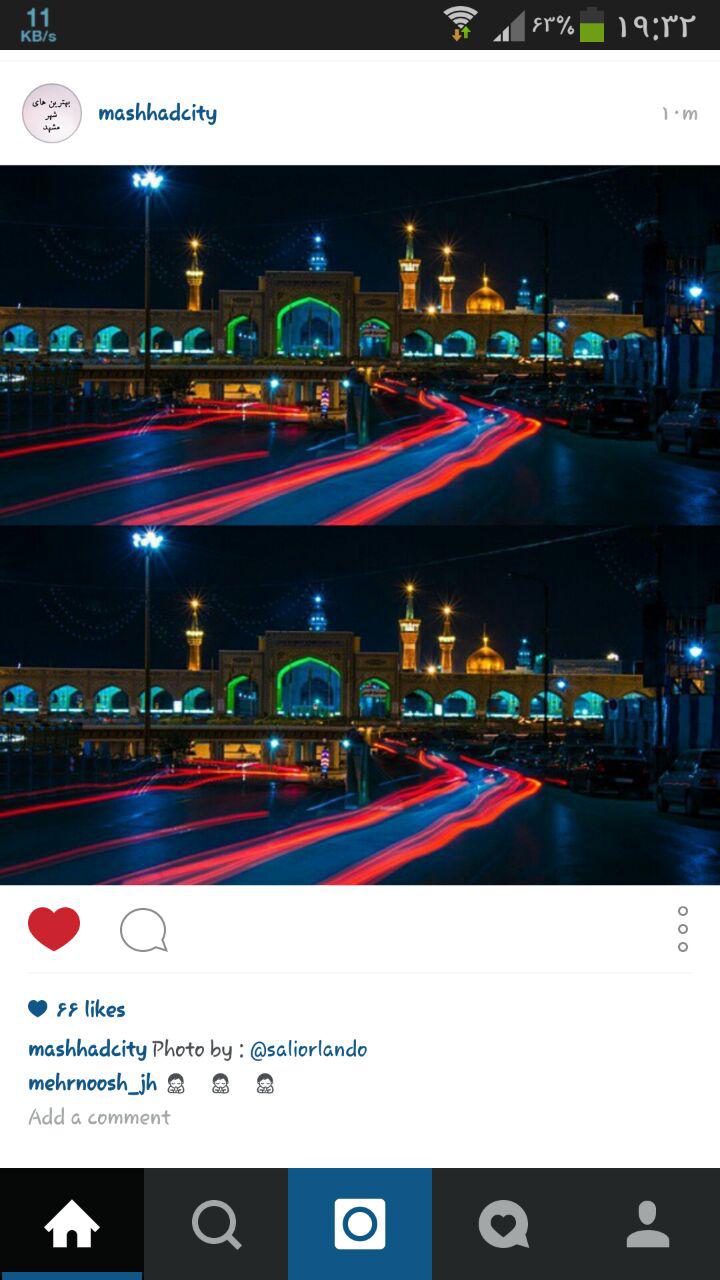The height and width of the screenshot is (1280, 720).
Task: Open the mashhadcity username in the post header
Action: pos(157,113)
